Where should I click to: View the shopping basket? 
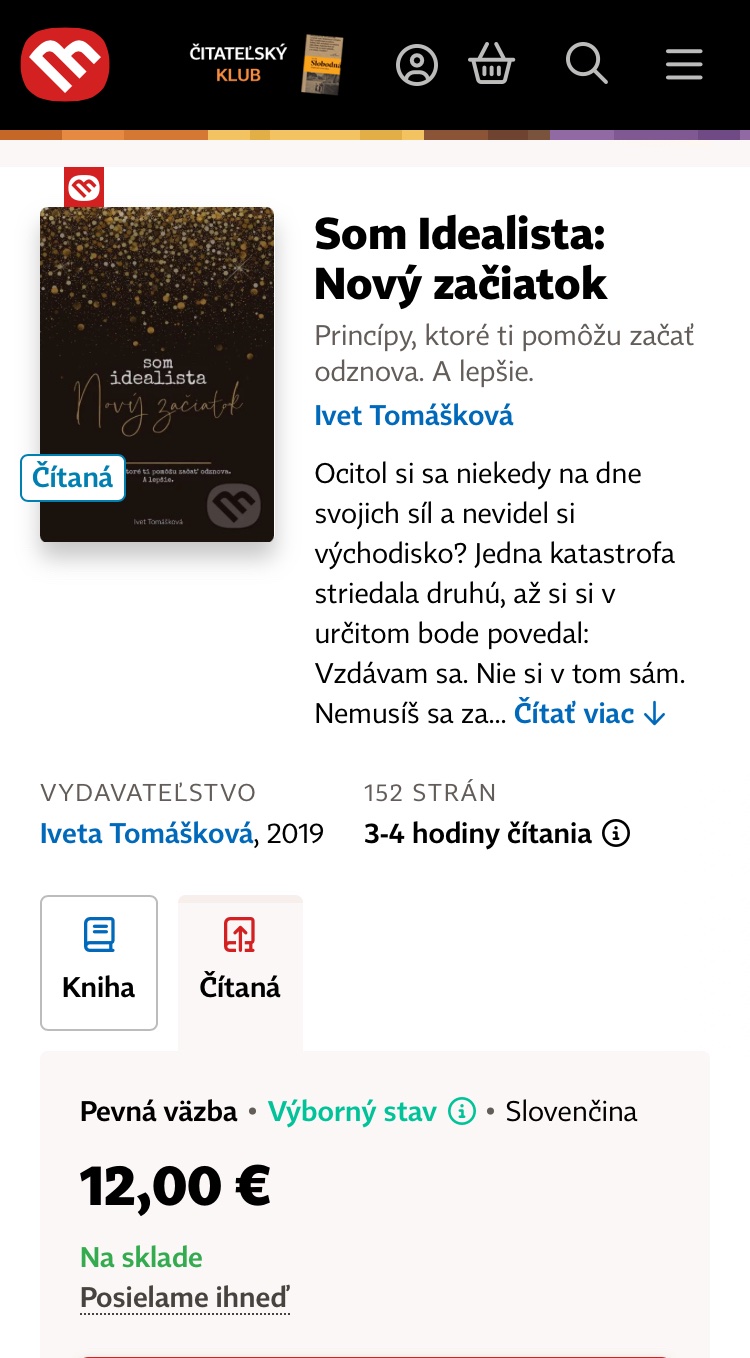point(492,65)
